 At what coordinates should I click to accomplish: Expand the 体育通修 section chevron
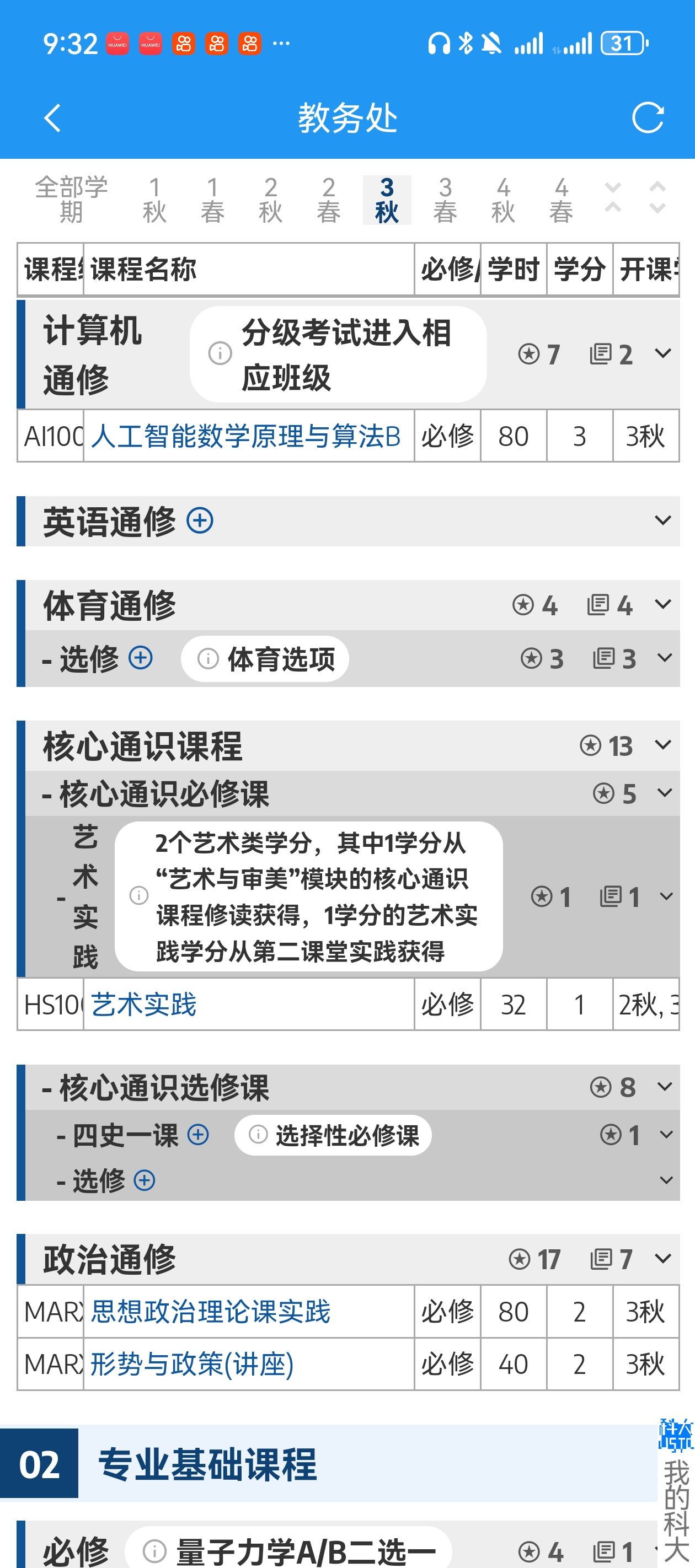pos(662,604)
